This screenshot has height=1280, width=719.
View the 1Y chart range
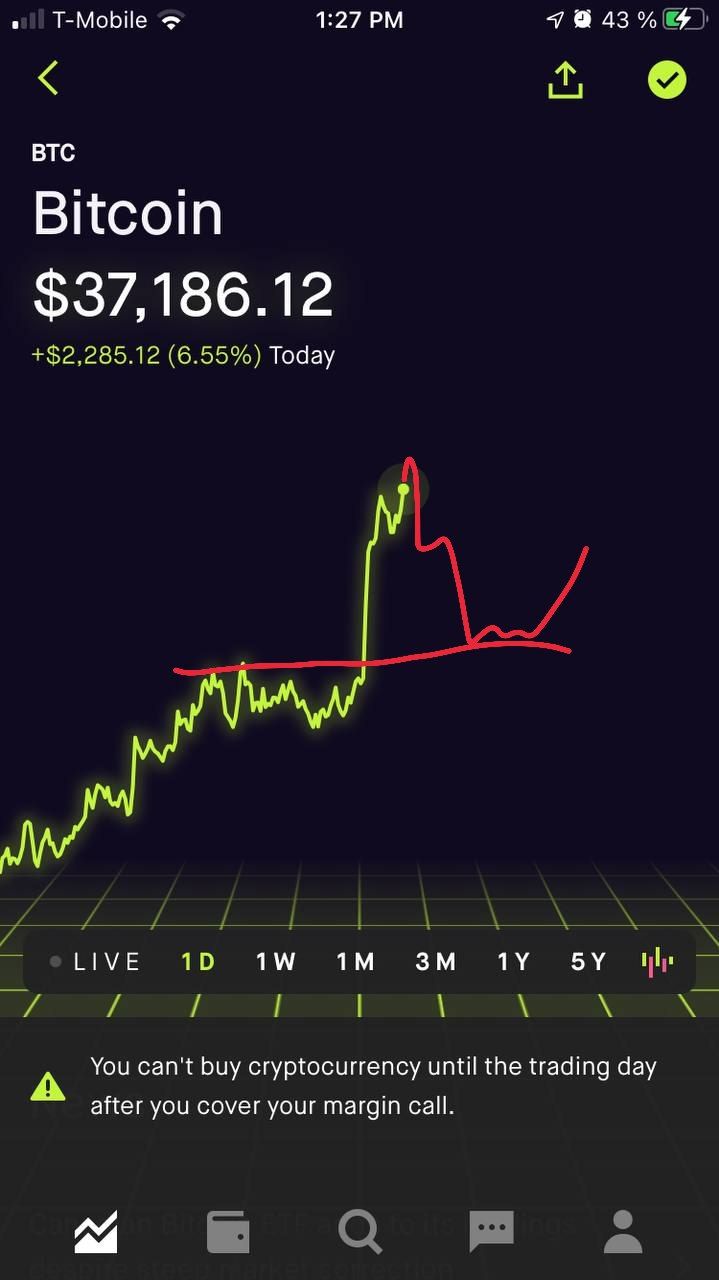(514, 962)
